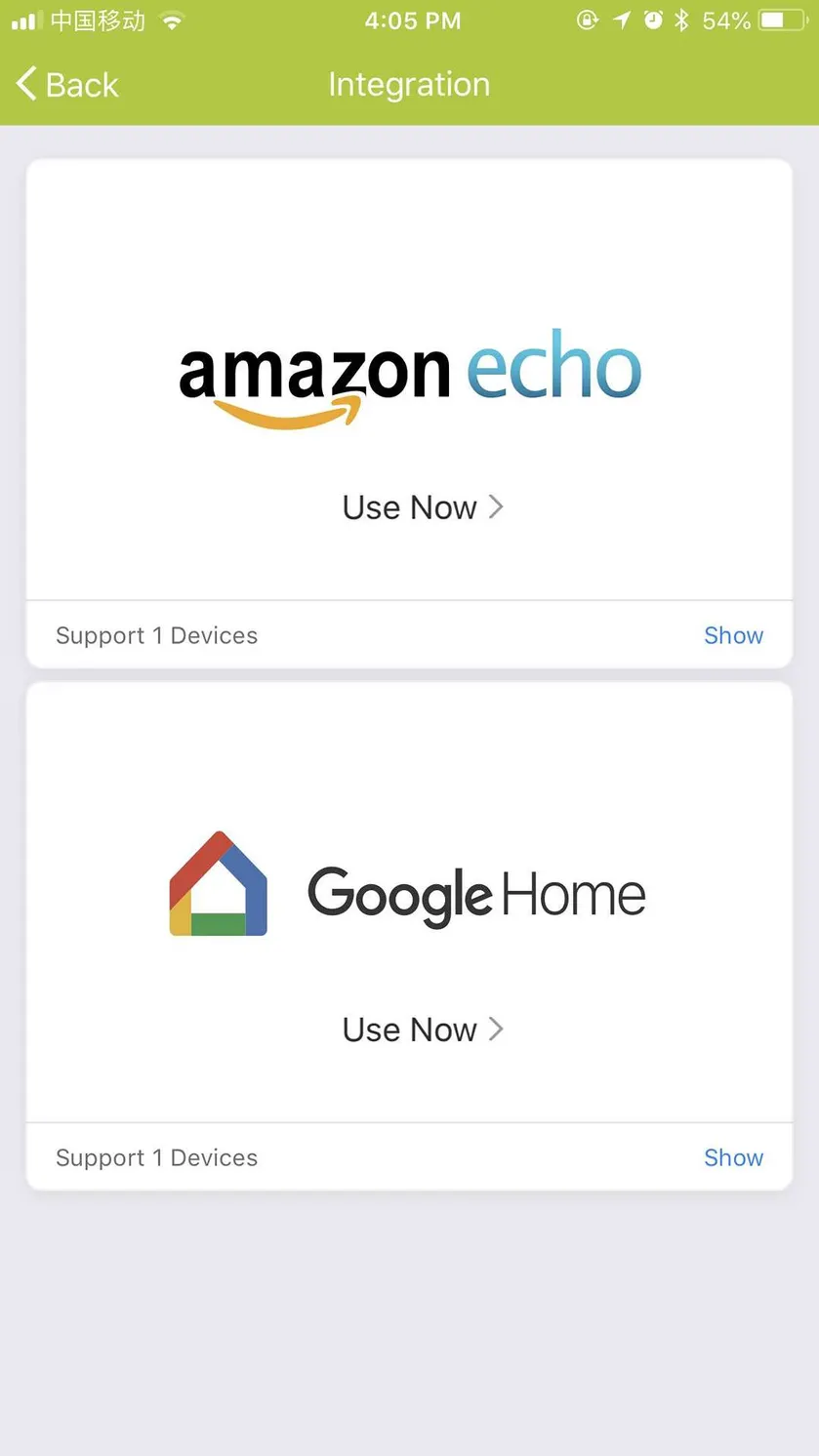Tap Use Now under Amazon Echo
The image size is (819, 1456).
tap(423, 507)
